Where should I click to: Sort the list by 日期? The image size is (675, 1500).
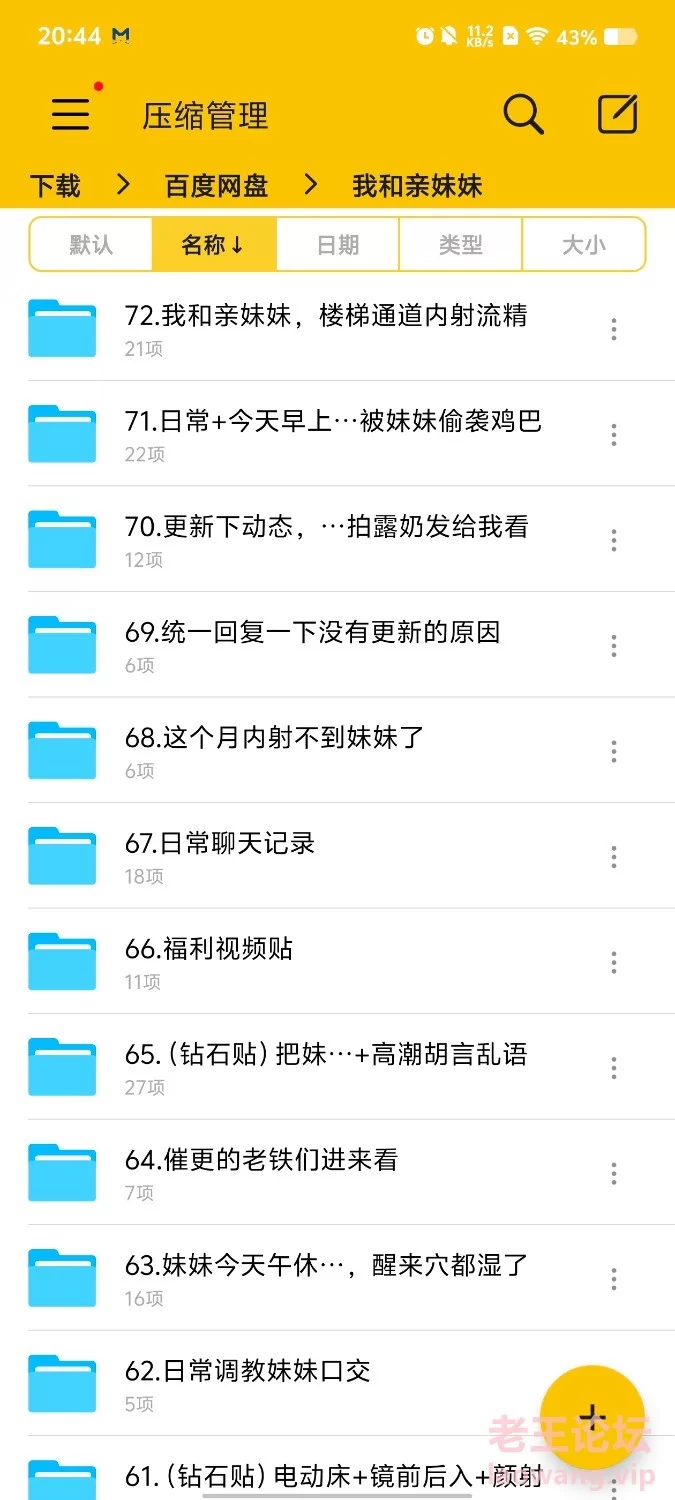point(337,244)
